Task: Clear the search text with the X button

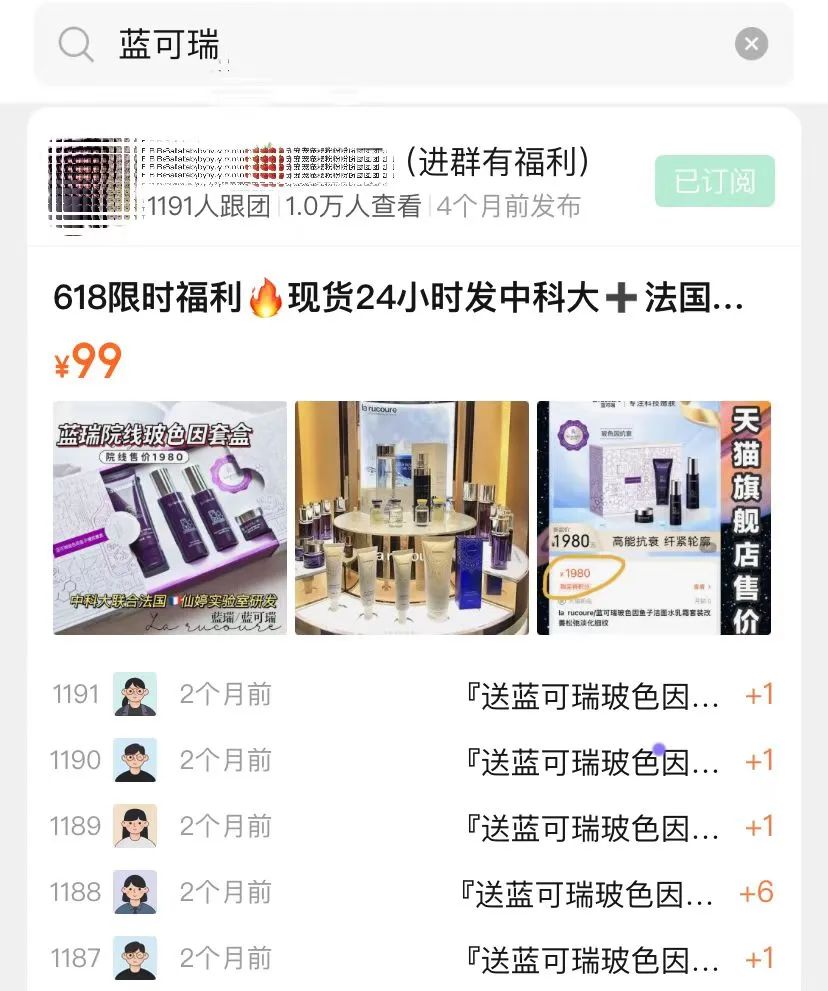Action: (751, 44)
